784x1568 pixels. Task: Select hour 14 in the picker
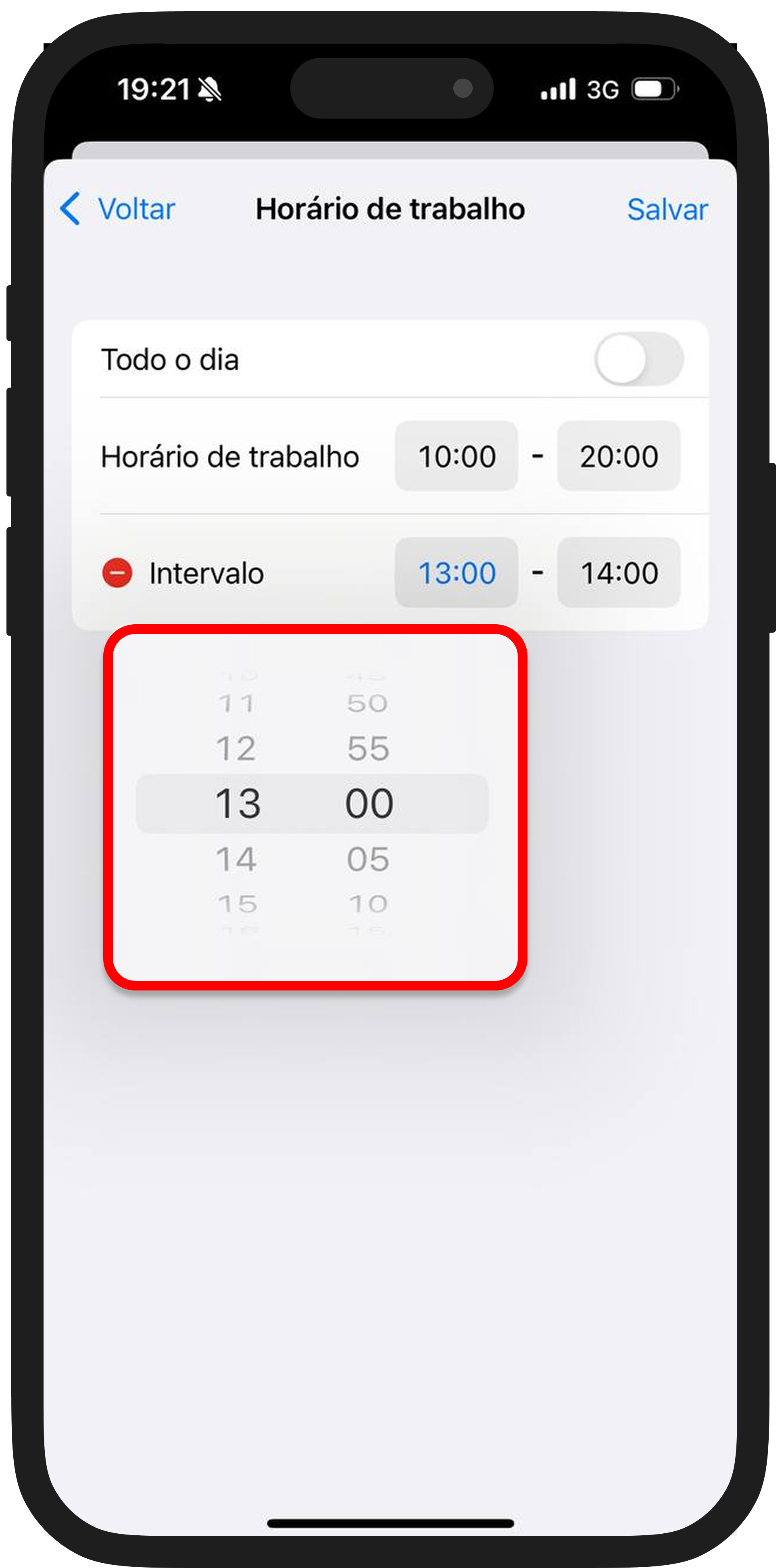pos(236,859)
